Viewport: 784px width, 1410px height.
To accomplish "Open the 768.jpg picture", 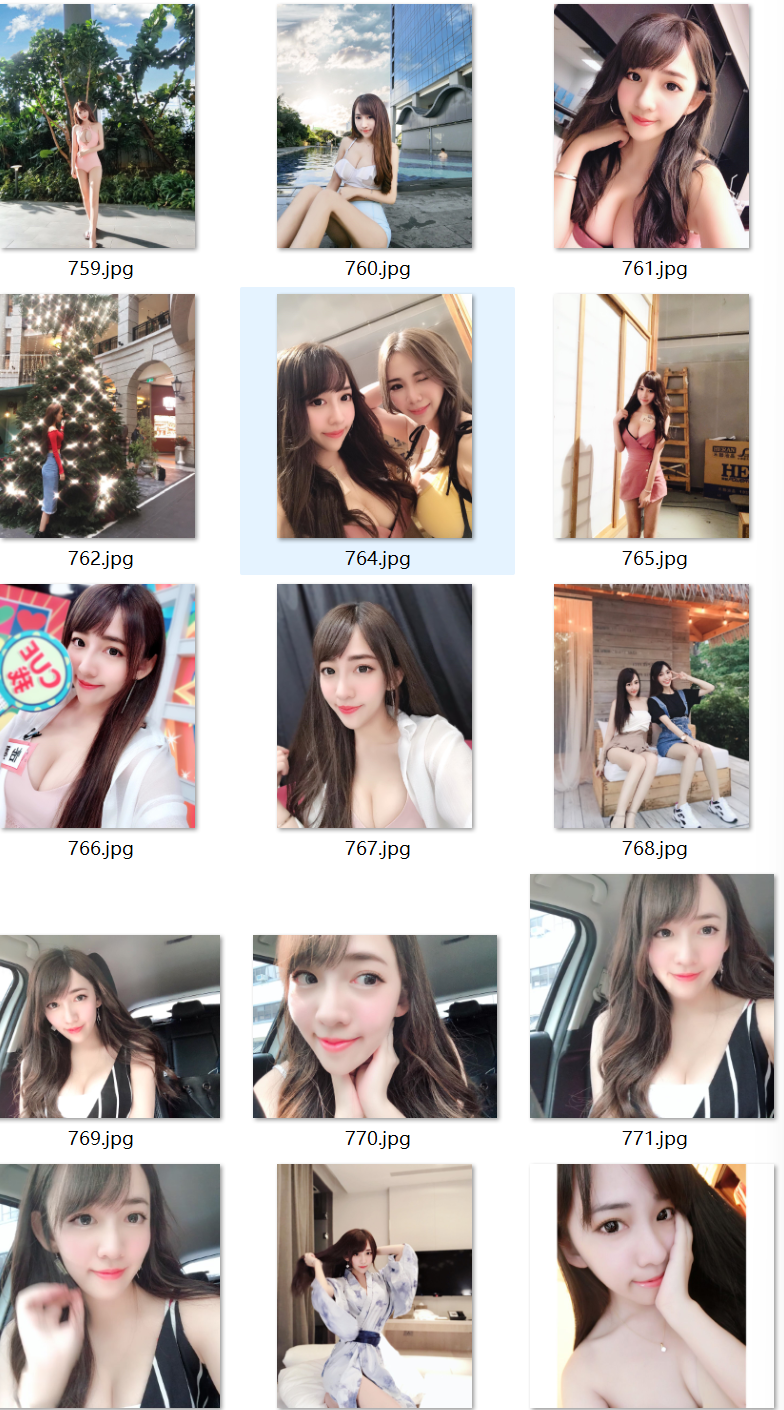I will pyautogui.click(x=652, y=706).
